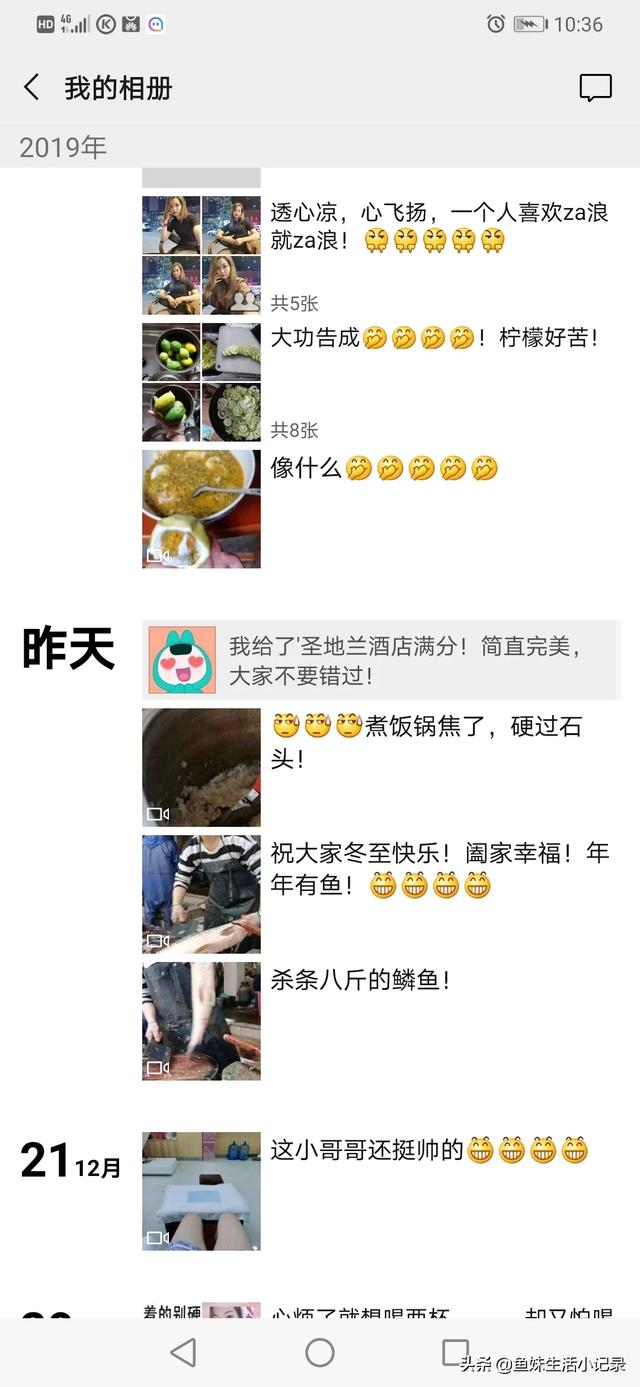This screenshot has height=1387, width=640.
Task: Tap the system home button
Action: click(320, 1353)
